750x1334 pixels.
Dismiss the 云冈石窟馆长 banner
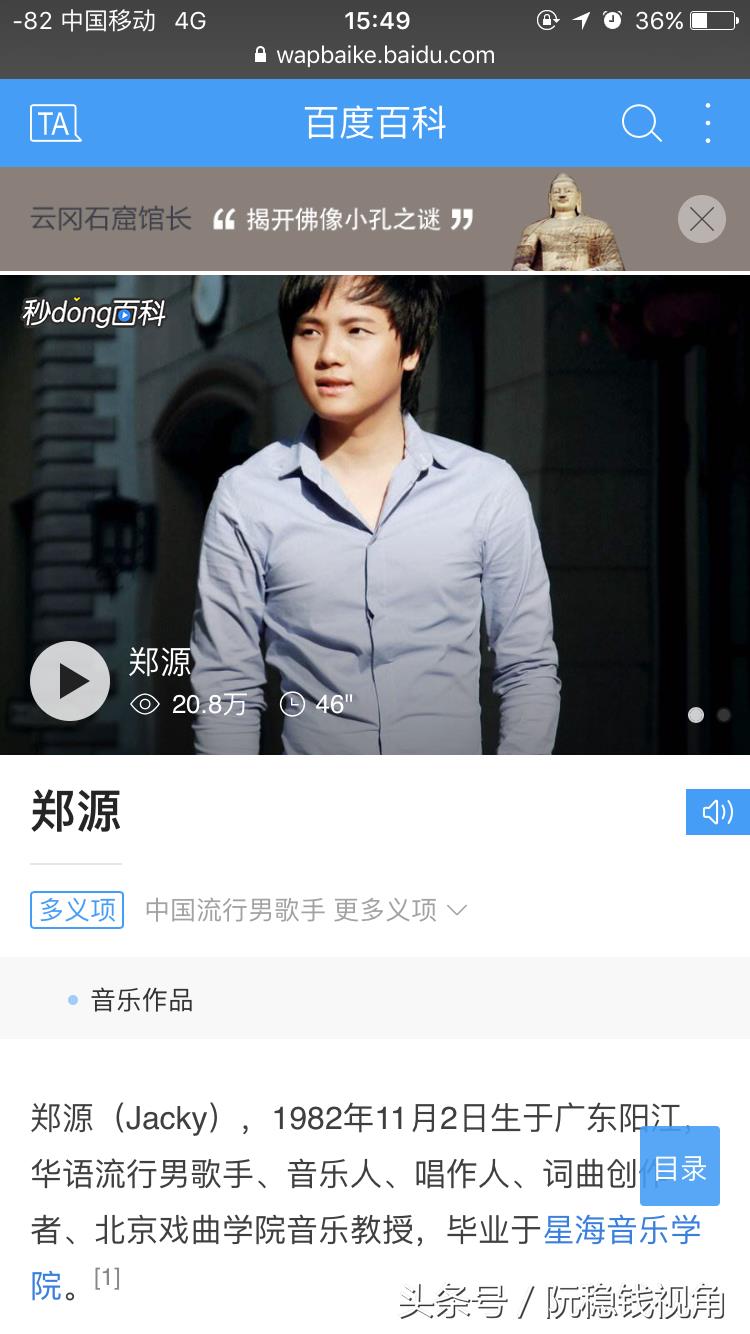(x=701, y=219)
